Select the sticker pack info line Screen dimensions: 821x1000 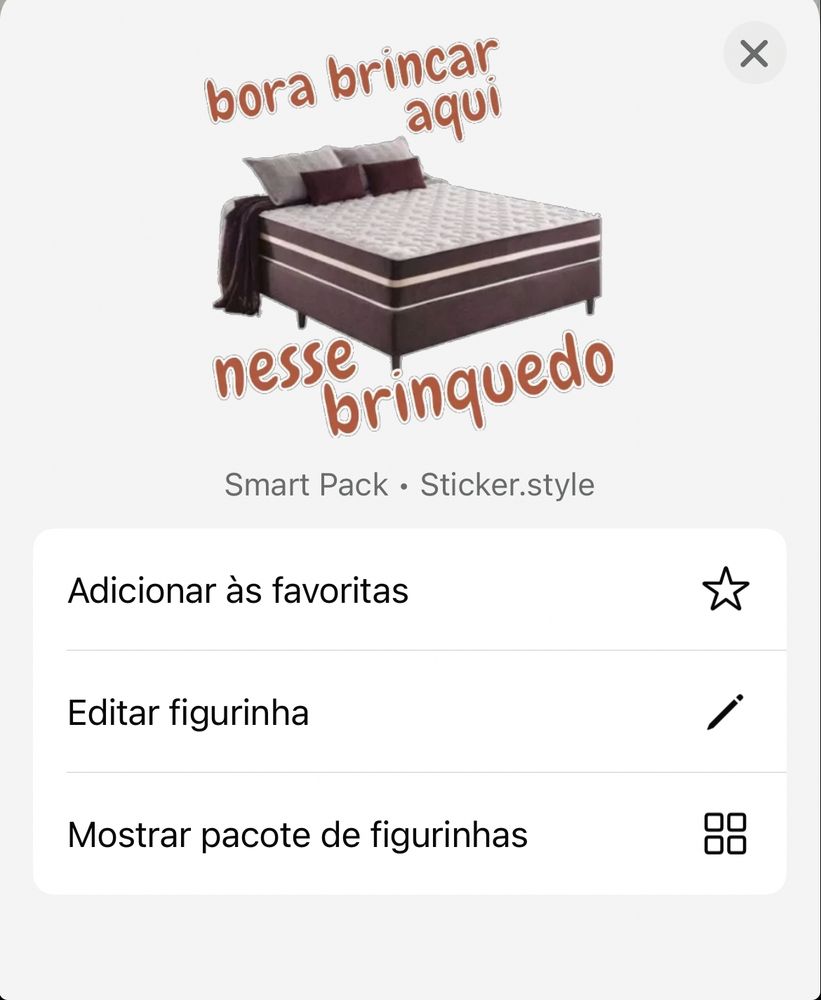pos(410,484)
